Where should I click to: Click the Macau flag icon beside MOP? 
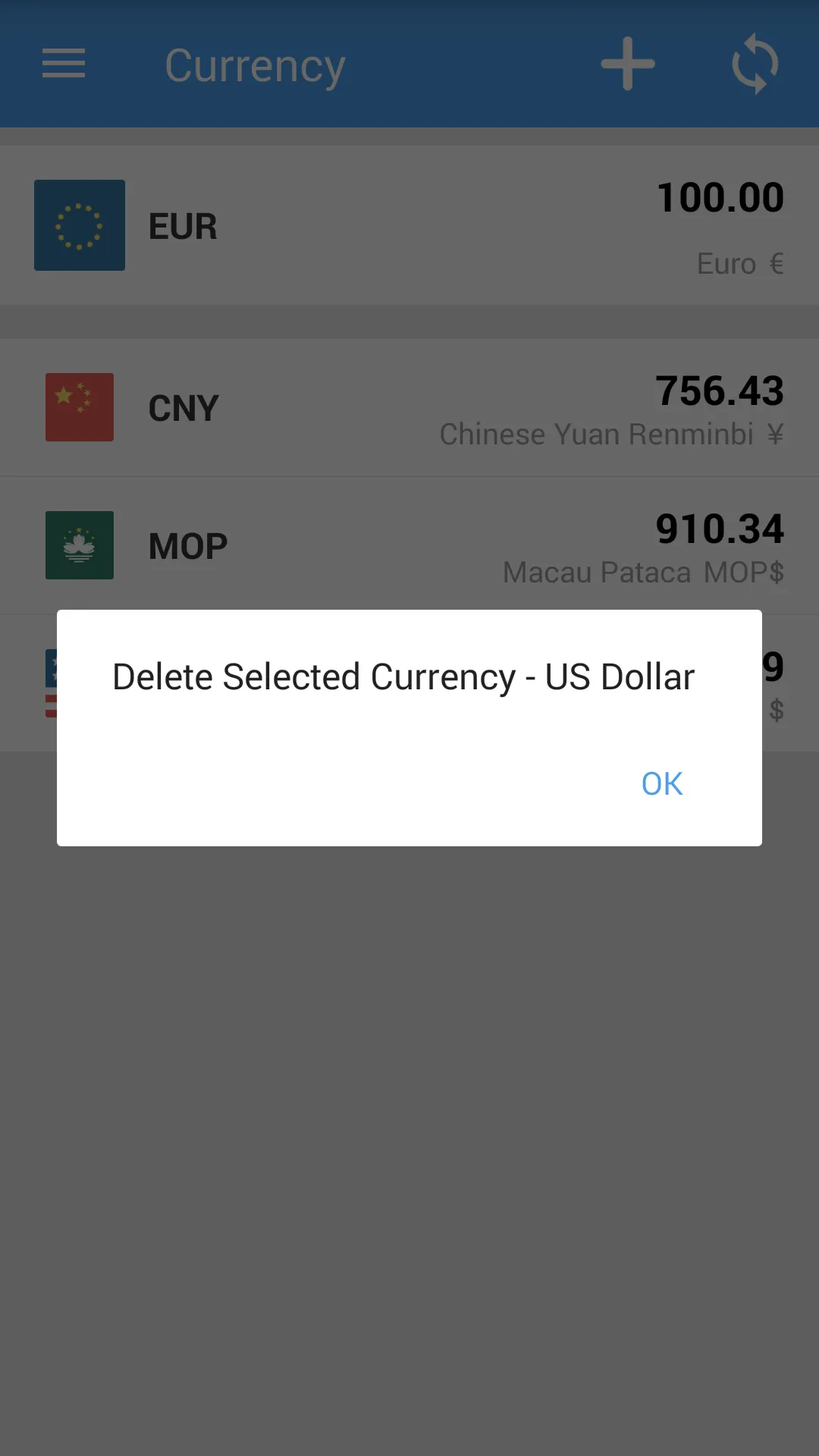point(79,545)
